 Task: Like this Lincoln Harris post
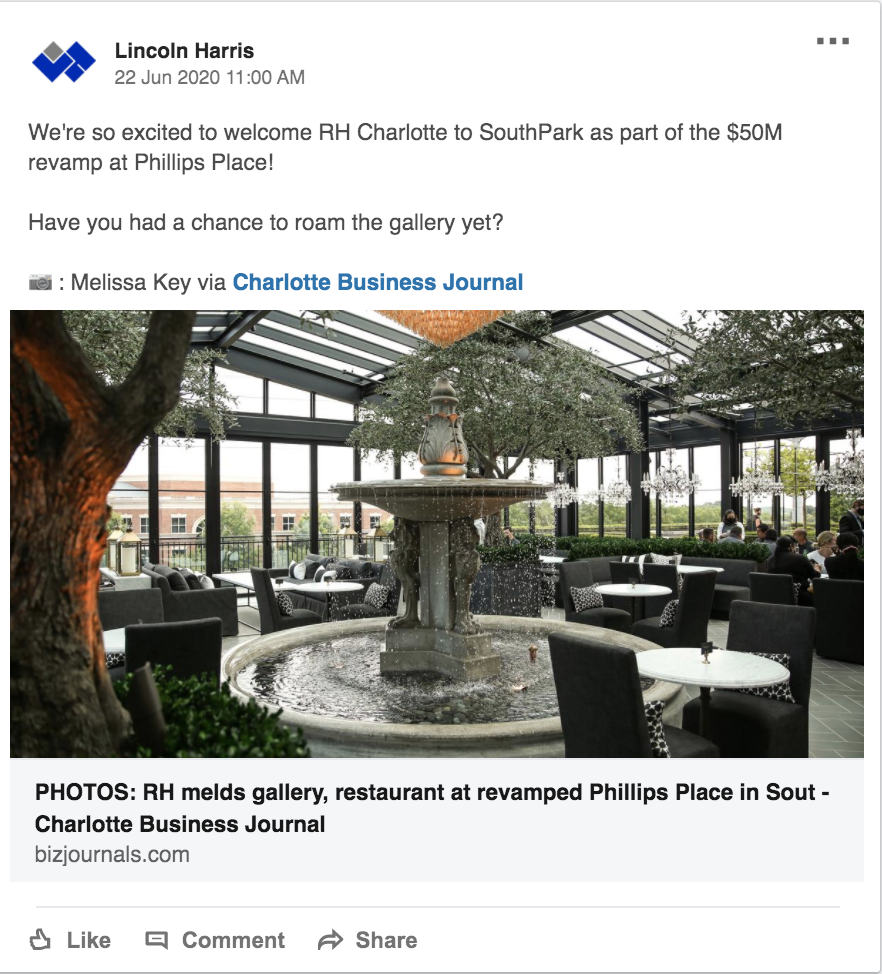[x=71, y=940]
